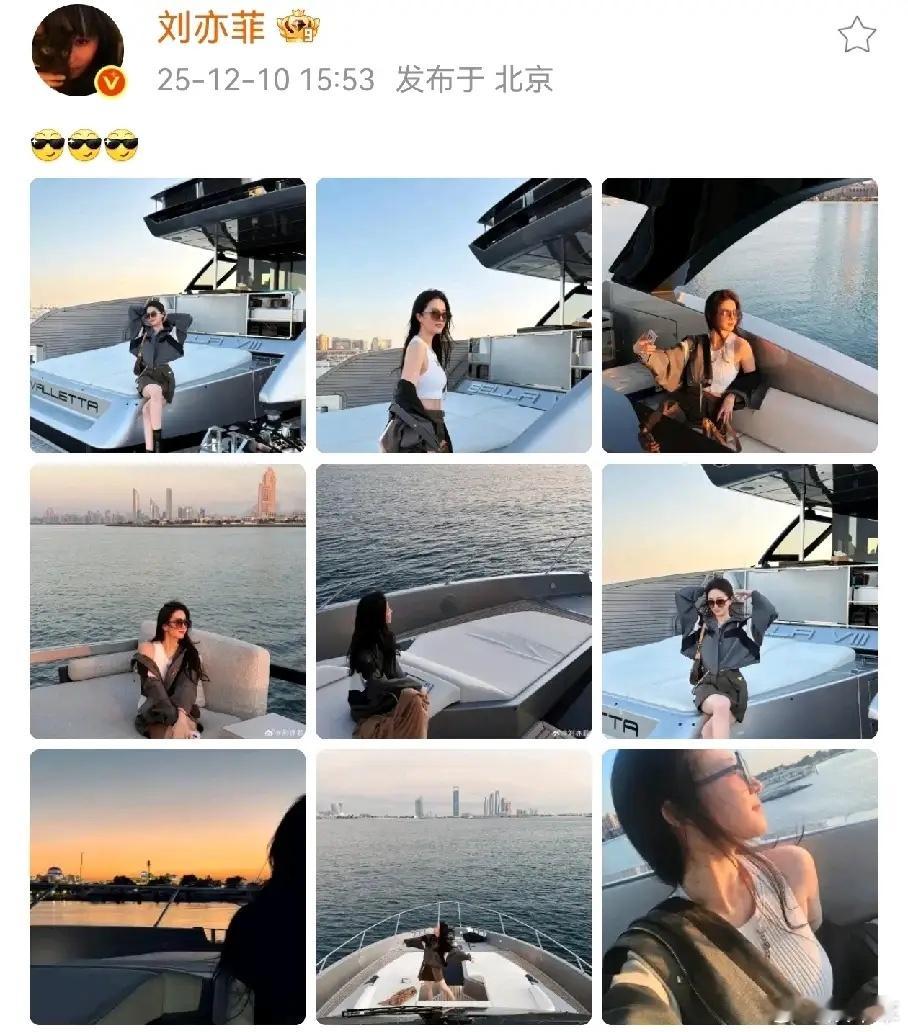Open the orange sunset silhouette thumbnail
This screenshot has height=1032, width=908.
(x=167, y=886)
